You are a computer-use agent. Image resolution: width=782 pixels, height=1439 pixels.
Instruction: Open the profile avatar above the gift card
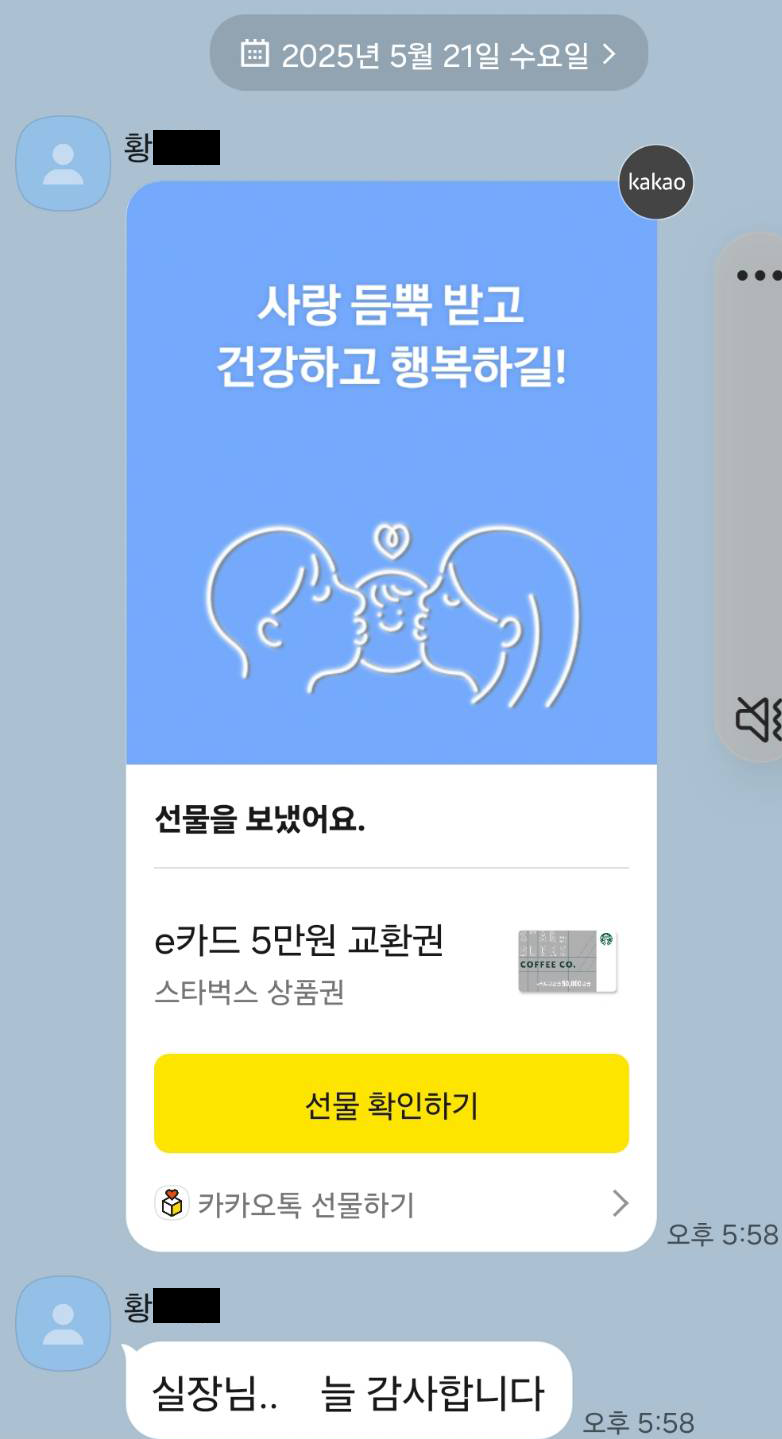[63, 164]
